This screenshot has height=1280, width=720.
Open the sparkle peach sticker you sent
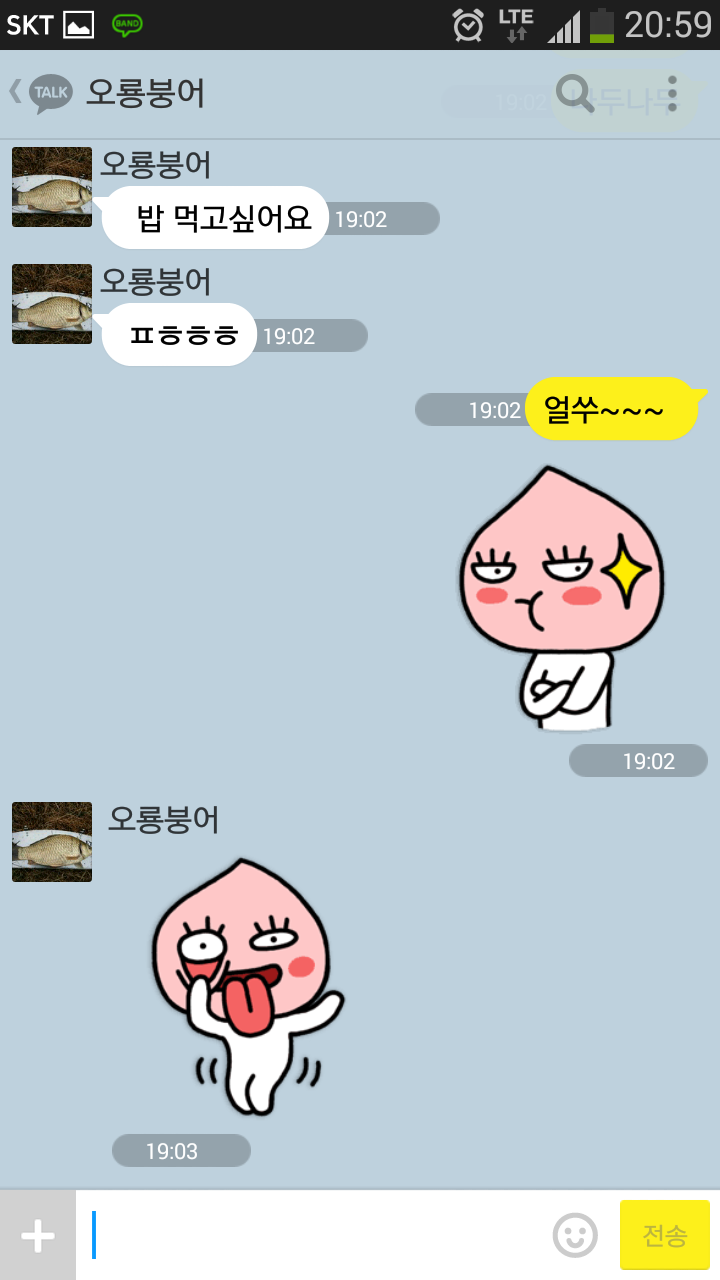(562, 598)
